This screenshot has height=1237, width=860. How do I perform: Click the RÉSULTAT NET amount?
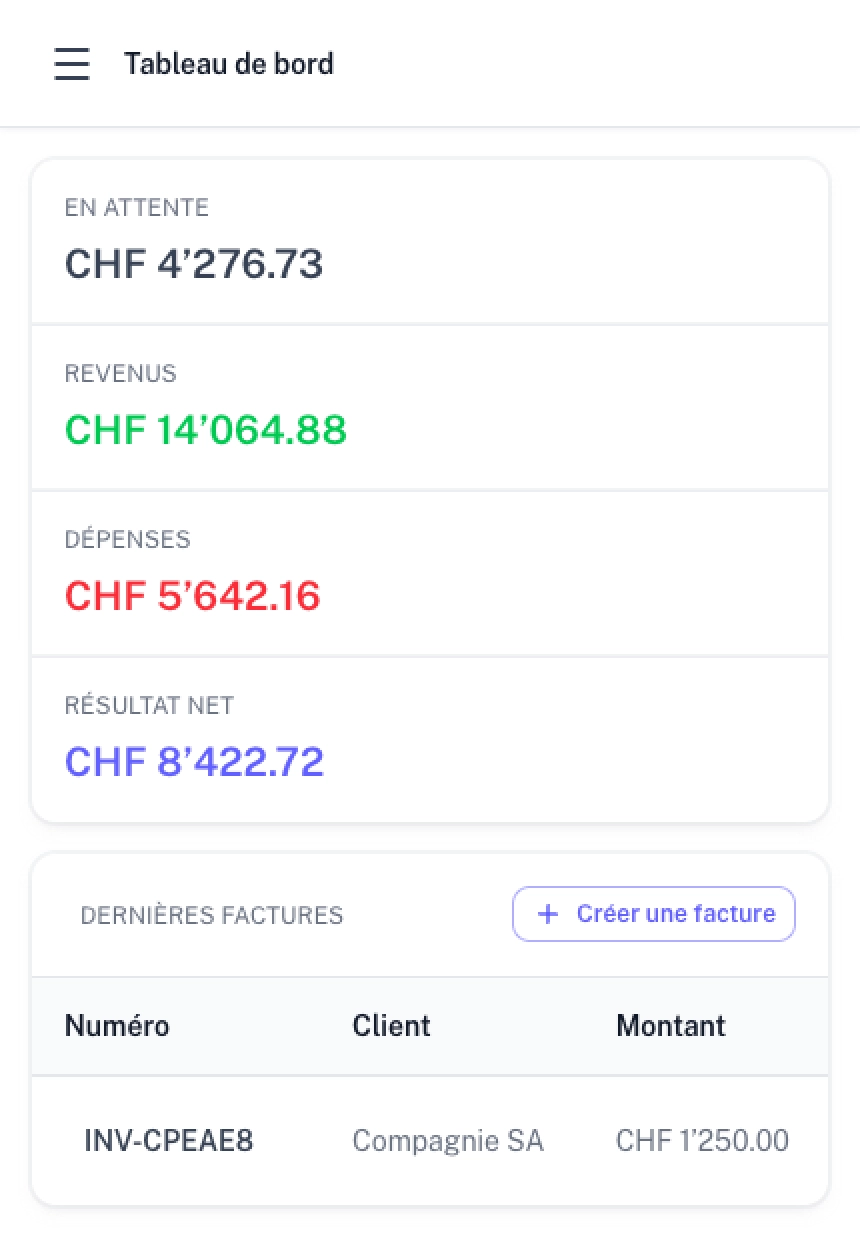click(x=194, y=761)
